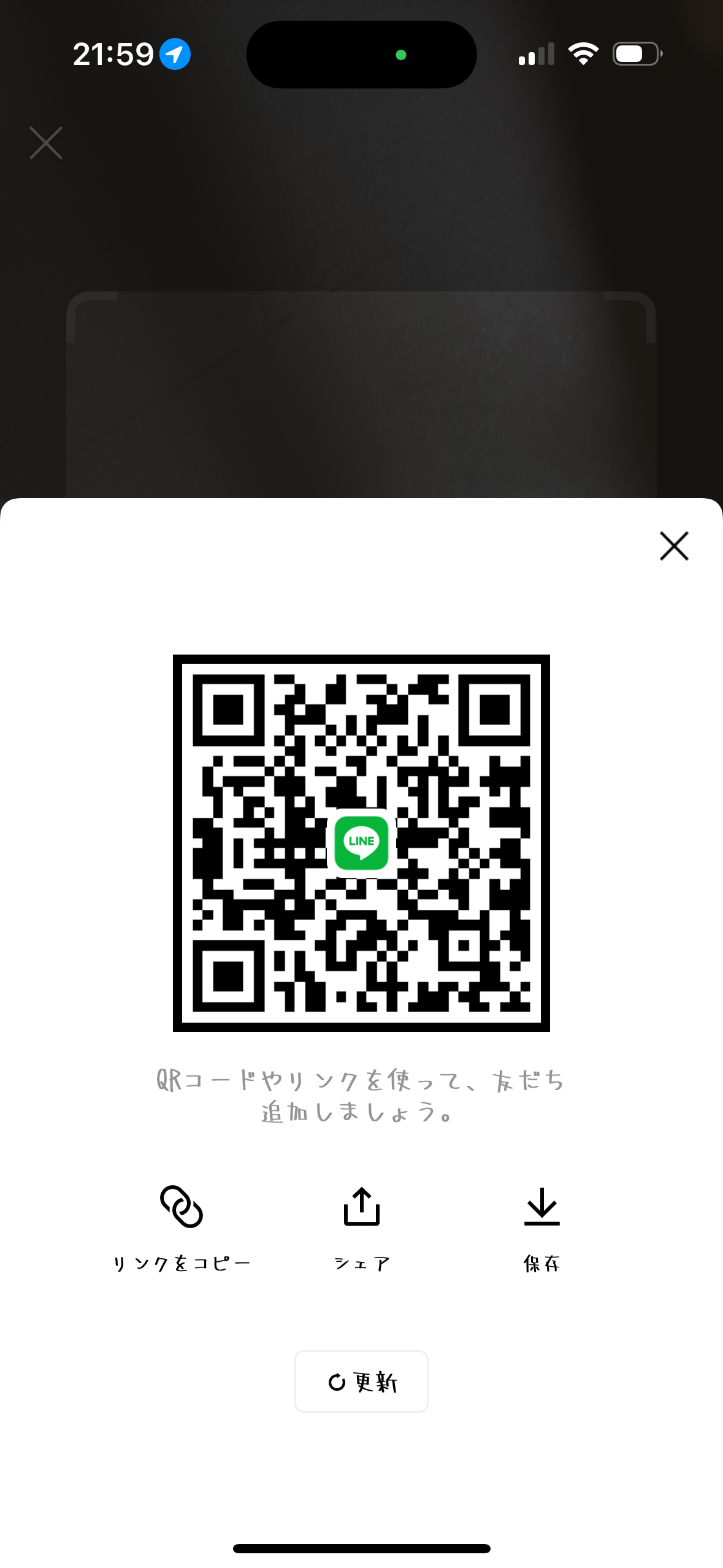Tap the 保存 download icon to save QR code

pyautogui.click(x=541, y=1204)
